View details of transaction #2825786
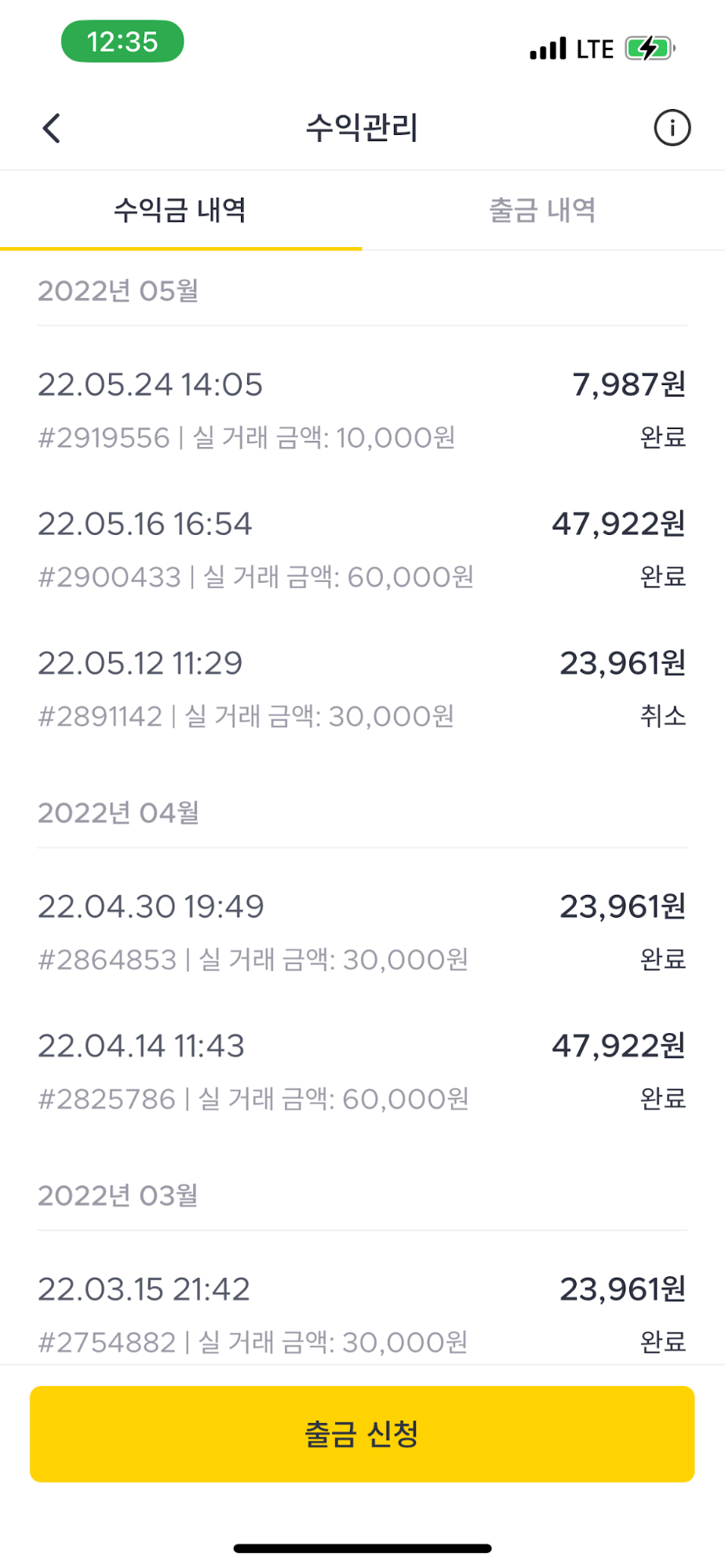 (x=362, y=1072)
